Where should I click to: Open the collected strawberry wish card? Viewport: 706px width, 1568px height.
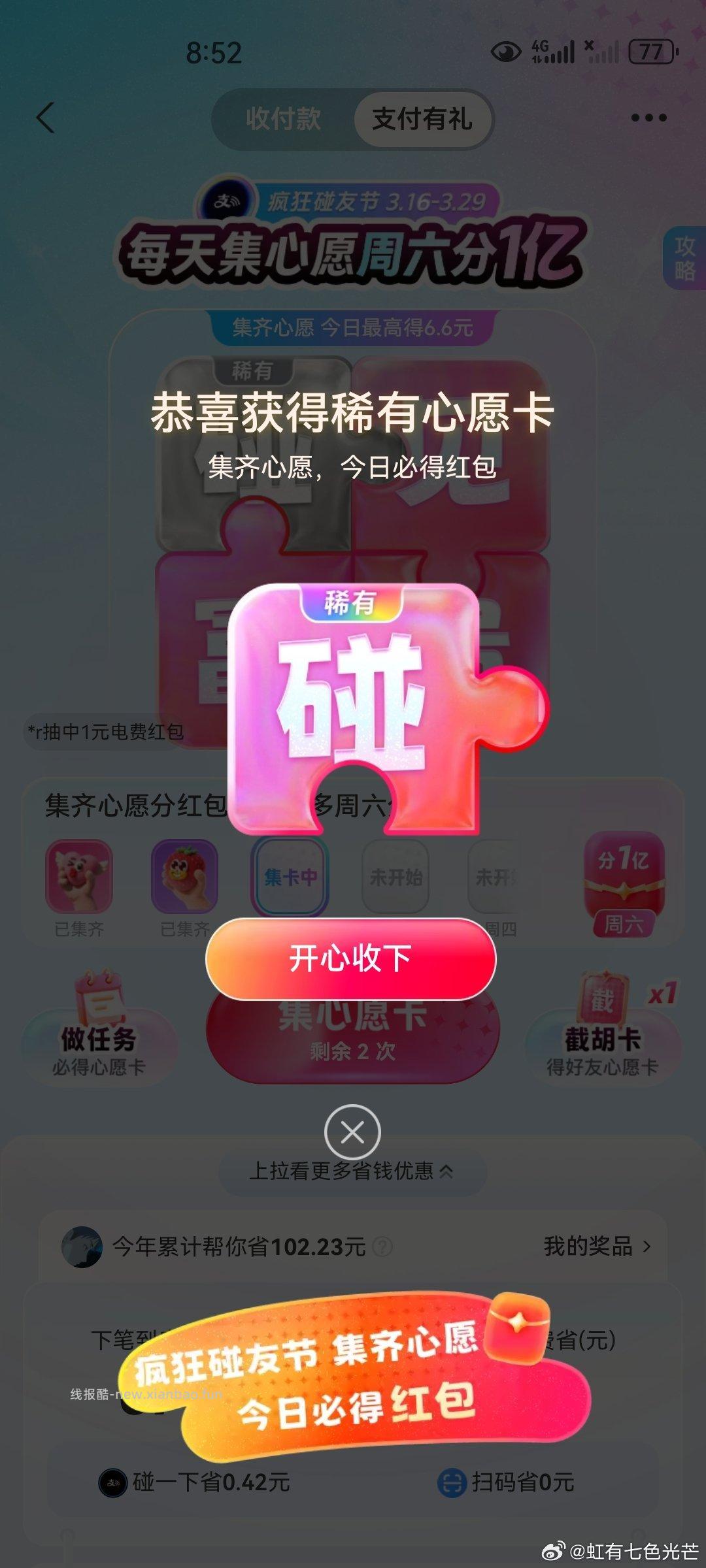pos(183,875)
